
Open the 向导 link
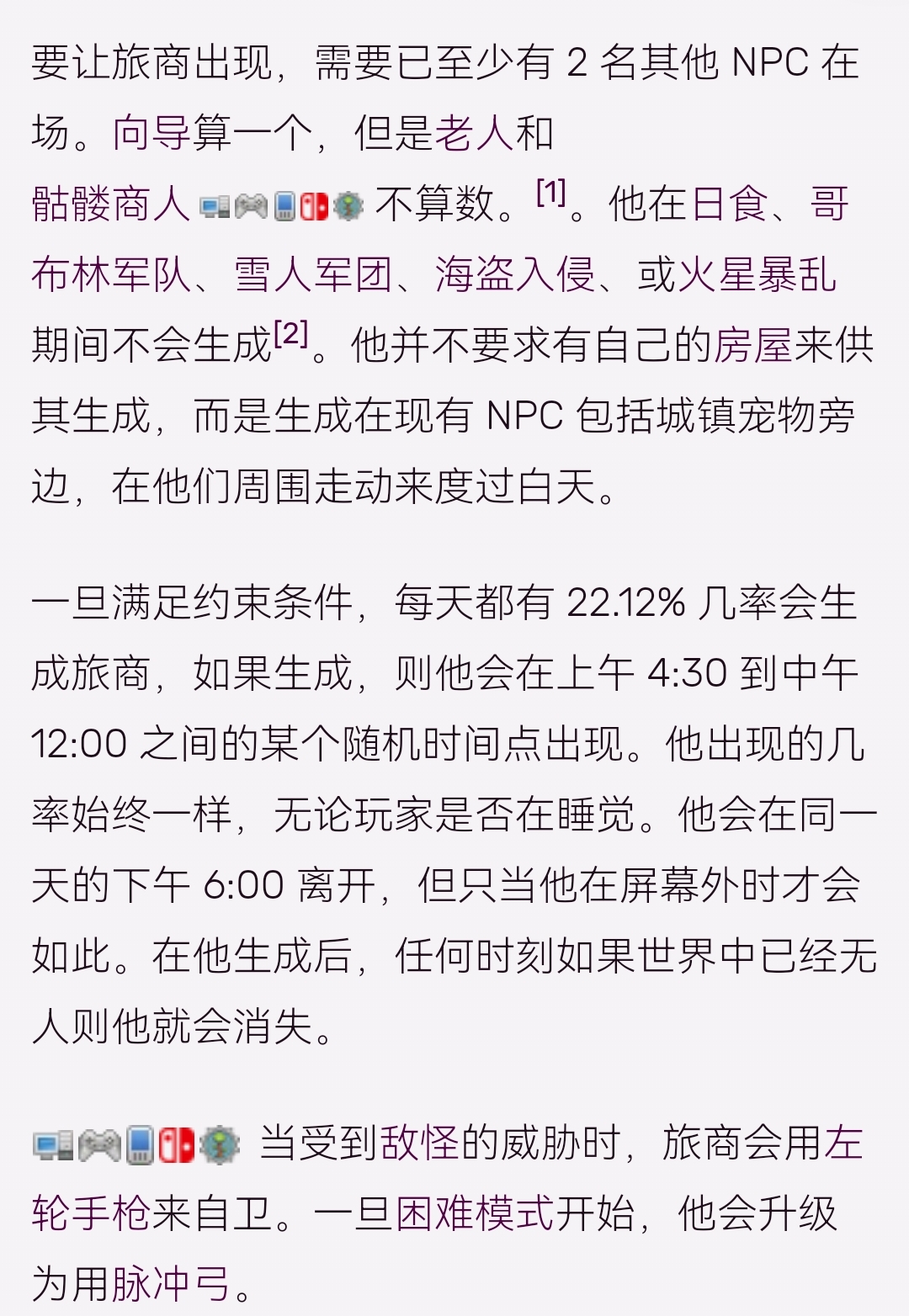click(152, 133)
